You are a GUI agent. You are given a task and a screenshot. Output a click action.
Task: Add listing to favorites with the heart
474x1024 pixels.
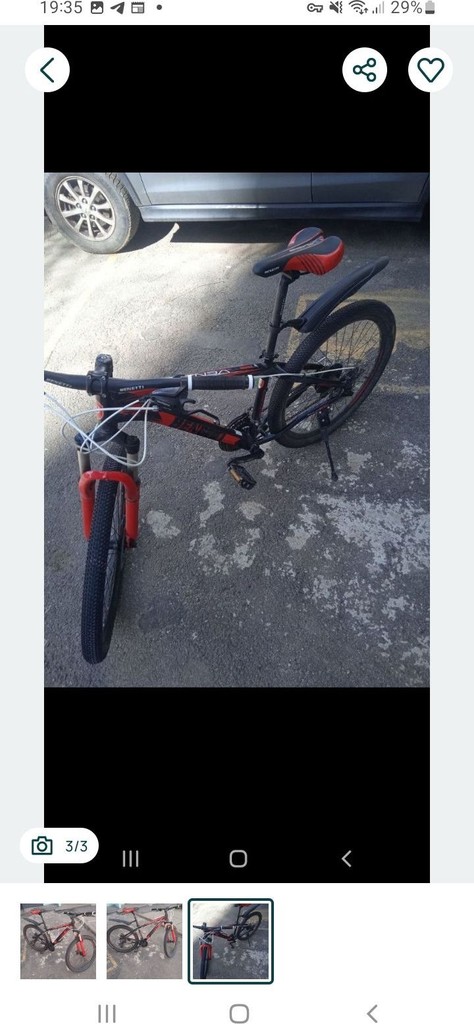pos(430,70)
